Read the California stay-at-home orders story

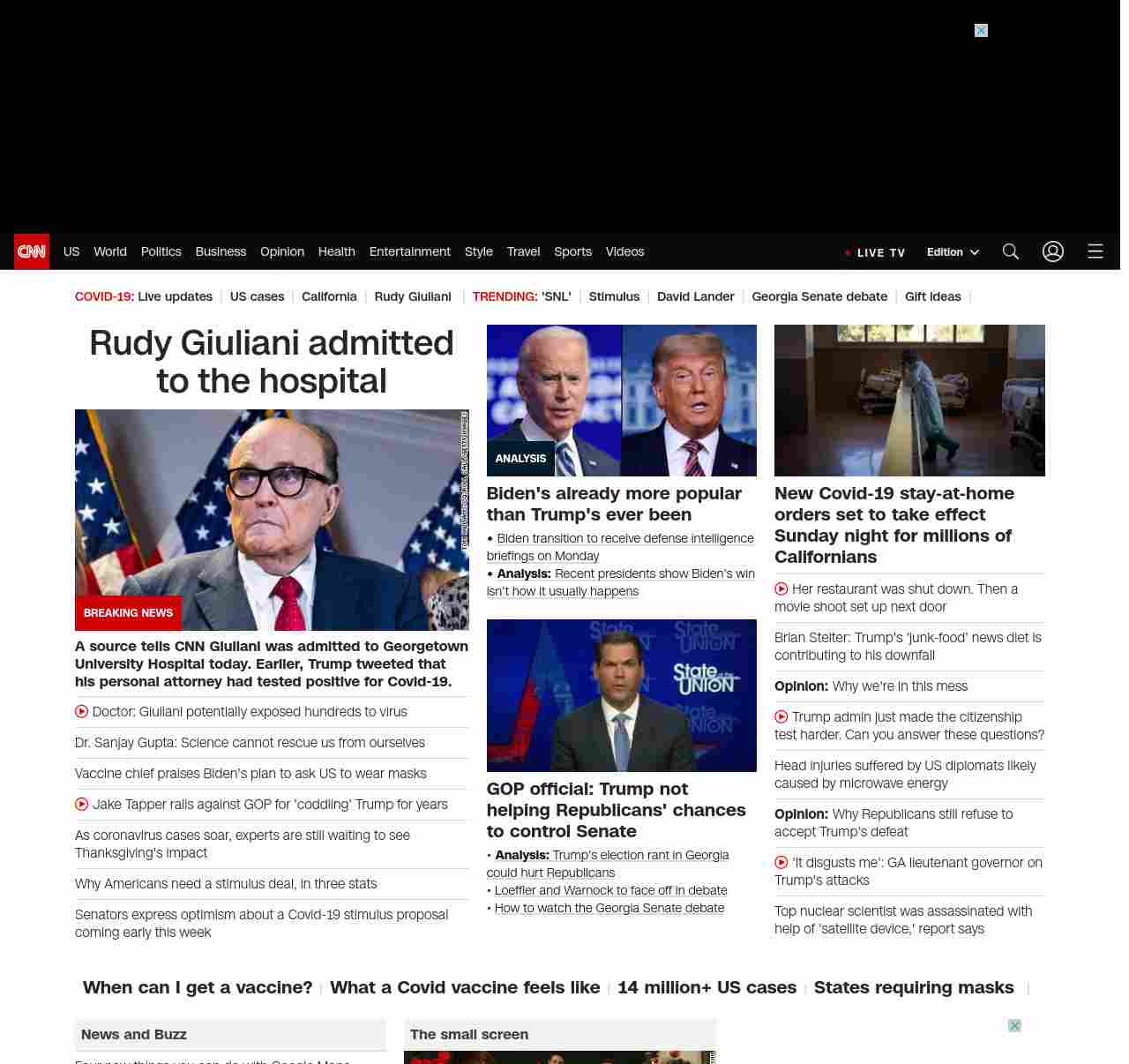(x=893, y=525)
